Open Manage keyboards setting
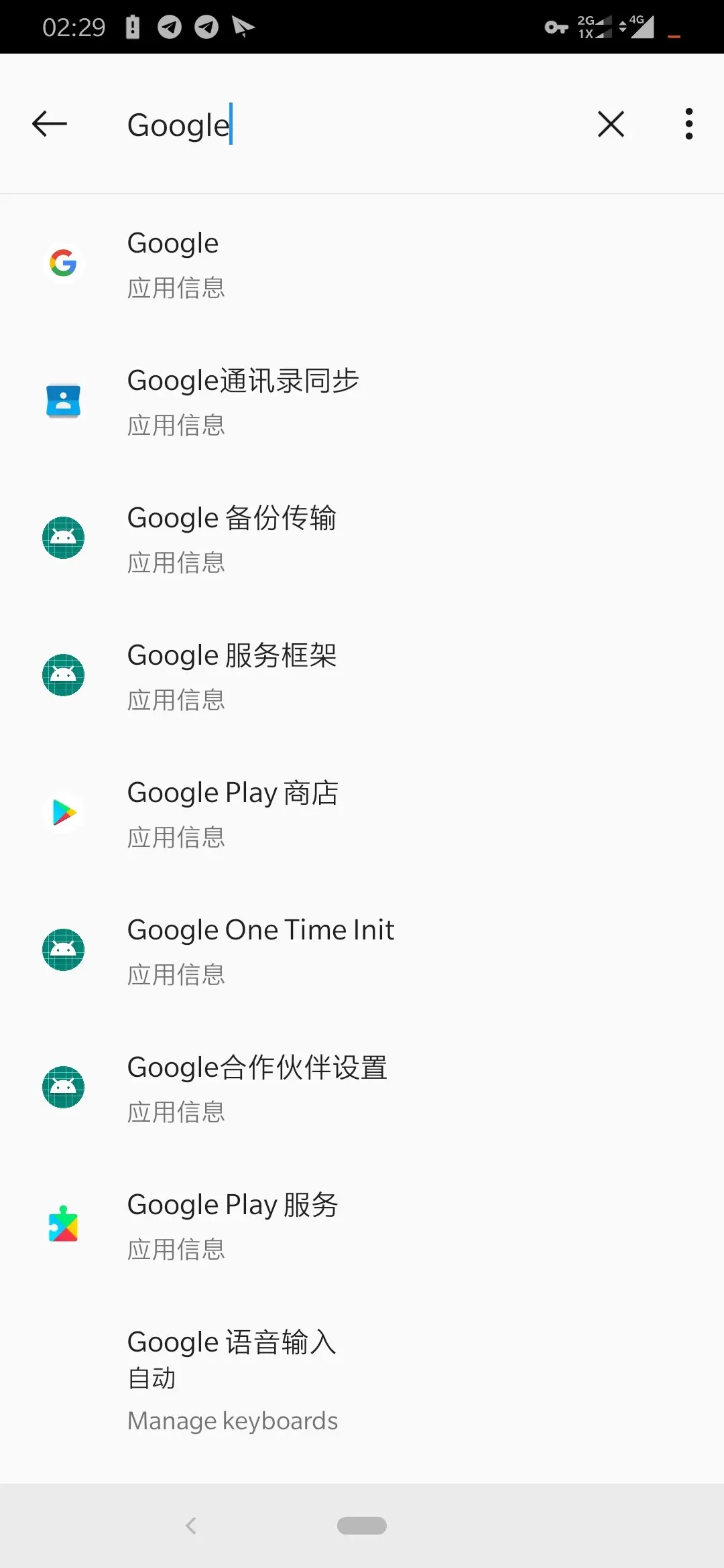724x1568 pixels. click(x=232, y=1419)
